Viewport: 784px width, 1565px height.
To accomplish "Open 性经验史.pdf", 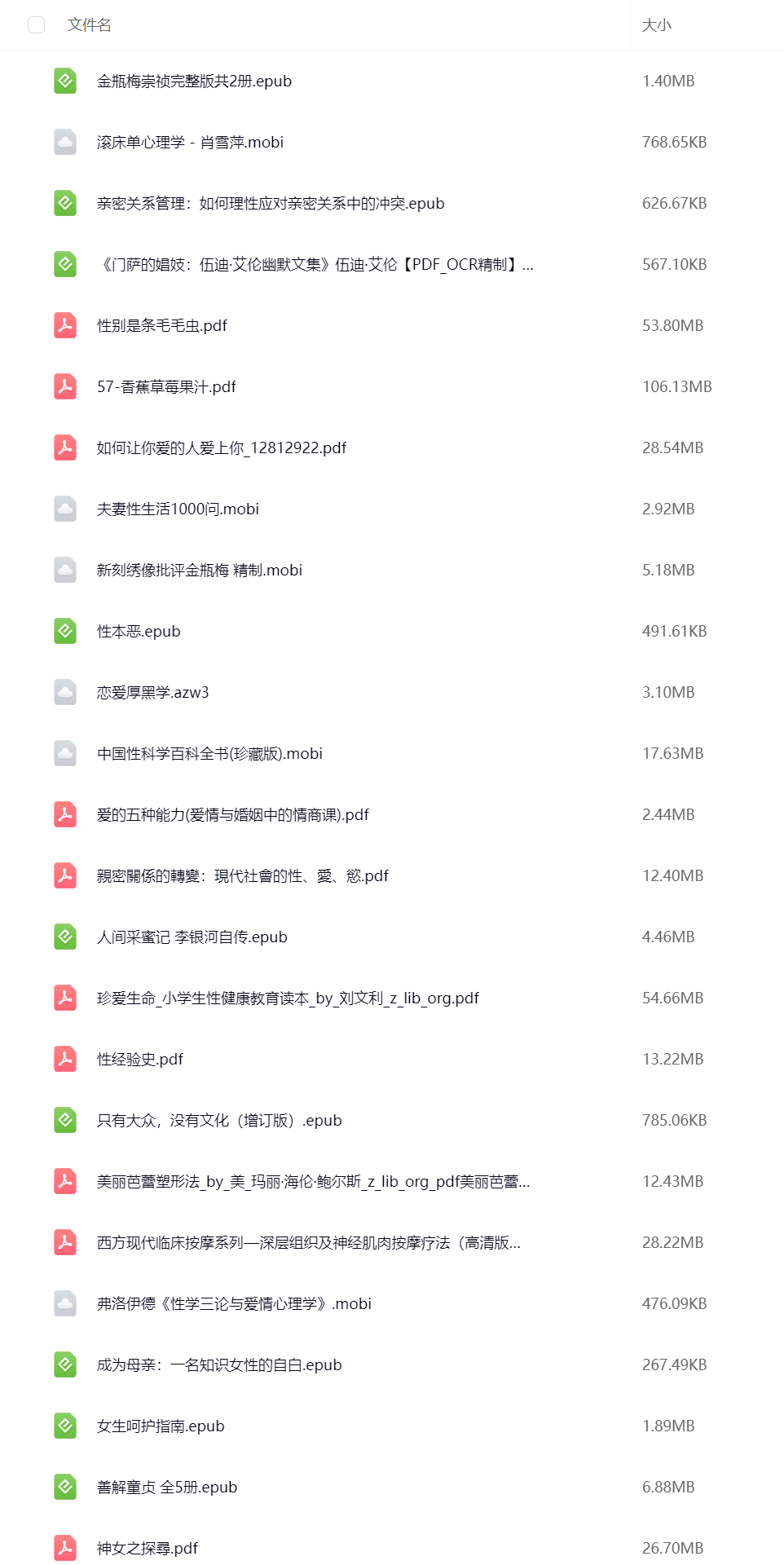I will [139, 1060].
